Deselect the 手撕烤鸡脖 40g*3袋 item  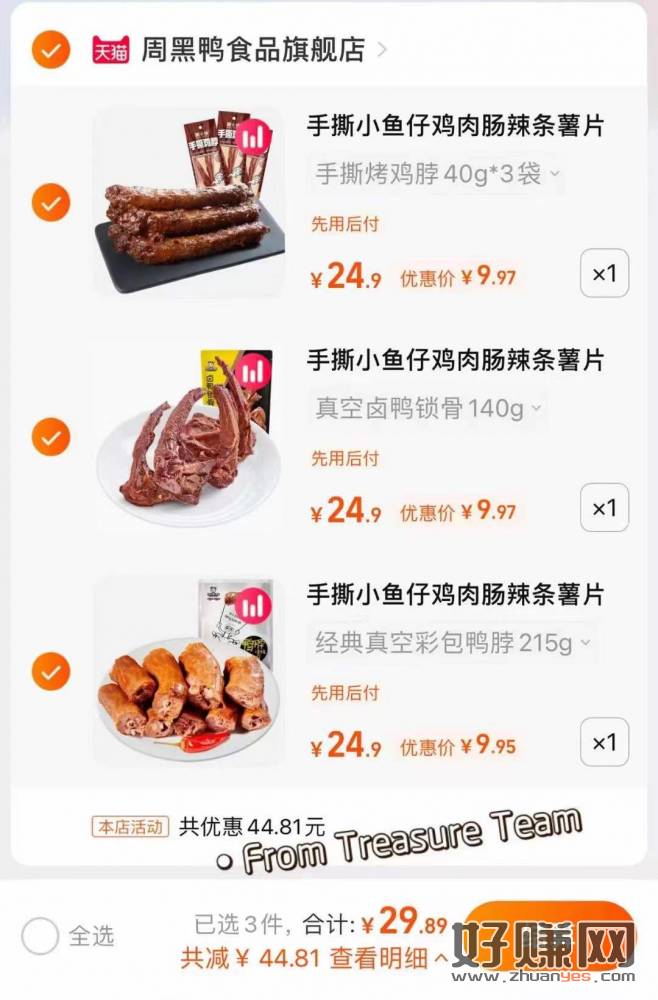50,203
